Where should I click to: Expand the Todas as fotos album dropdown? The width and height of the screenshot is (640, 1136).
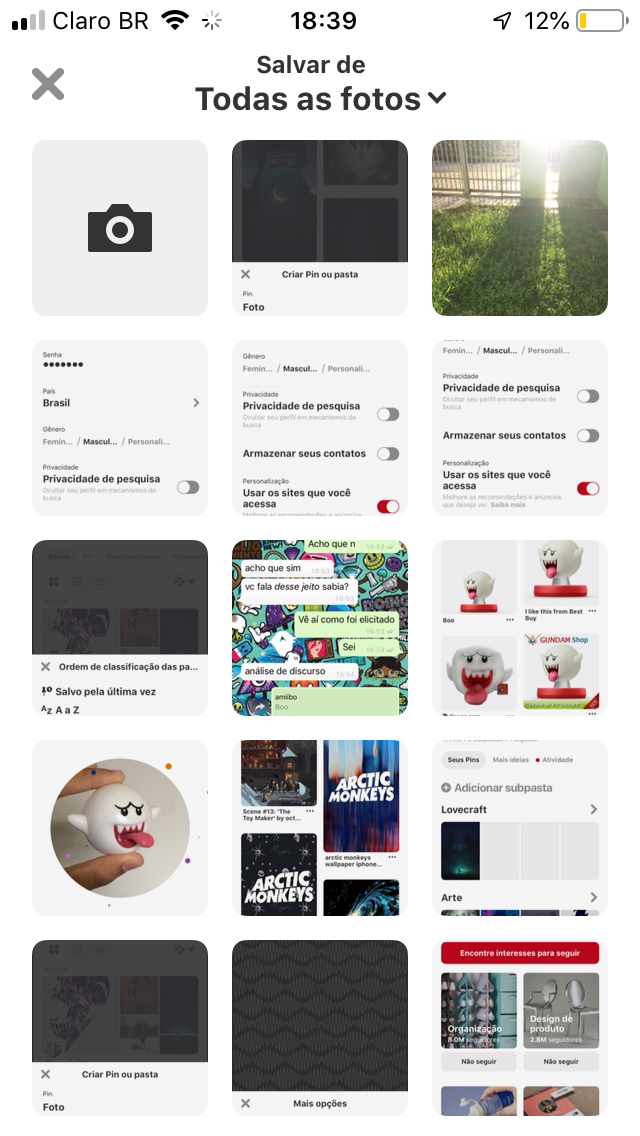(320, 99)
